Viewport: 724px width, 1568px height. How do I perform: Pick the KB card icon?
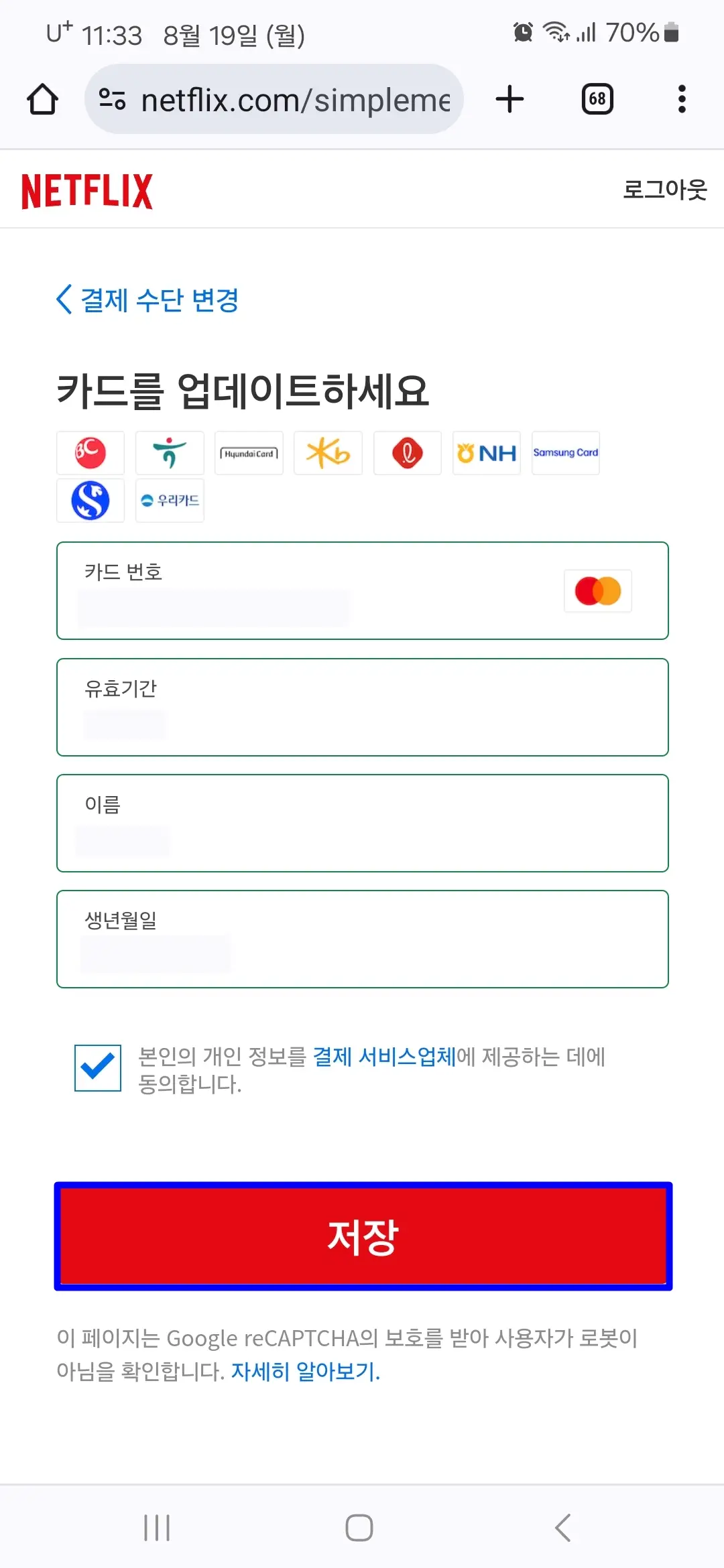coord(328,452)
